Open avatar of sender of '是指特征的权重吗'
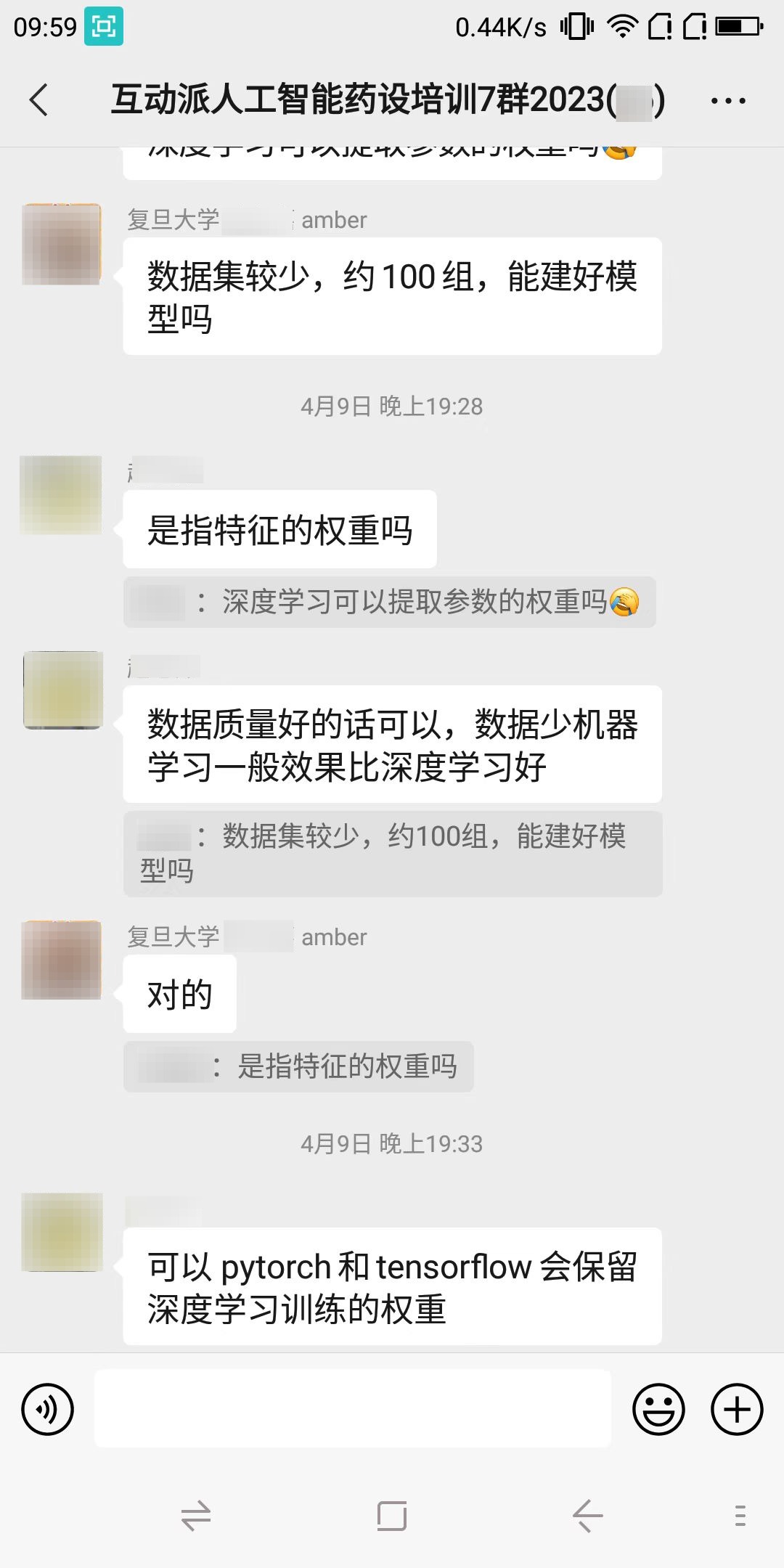This screenshot has width=784, height=1568. click(x=62, y=495)
